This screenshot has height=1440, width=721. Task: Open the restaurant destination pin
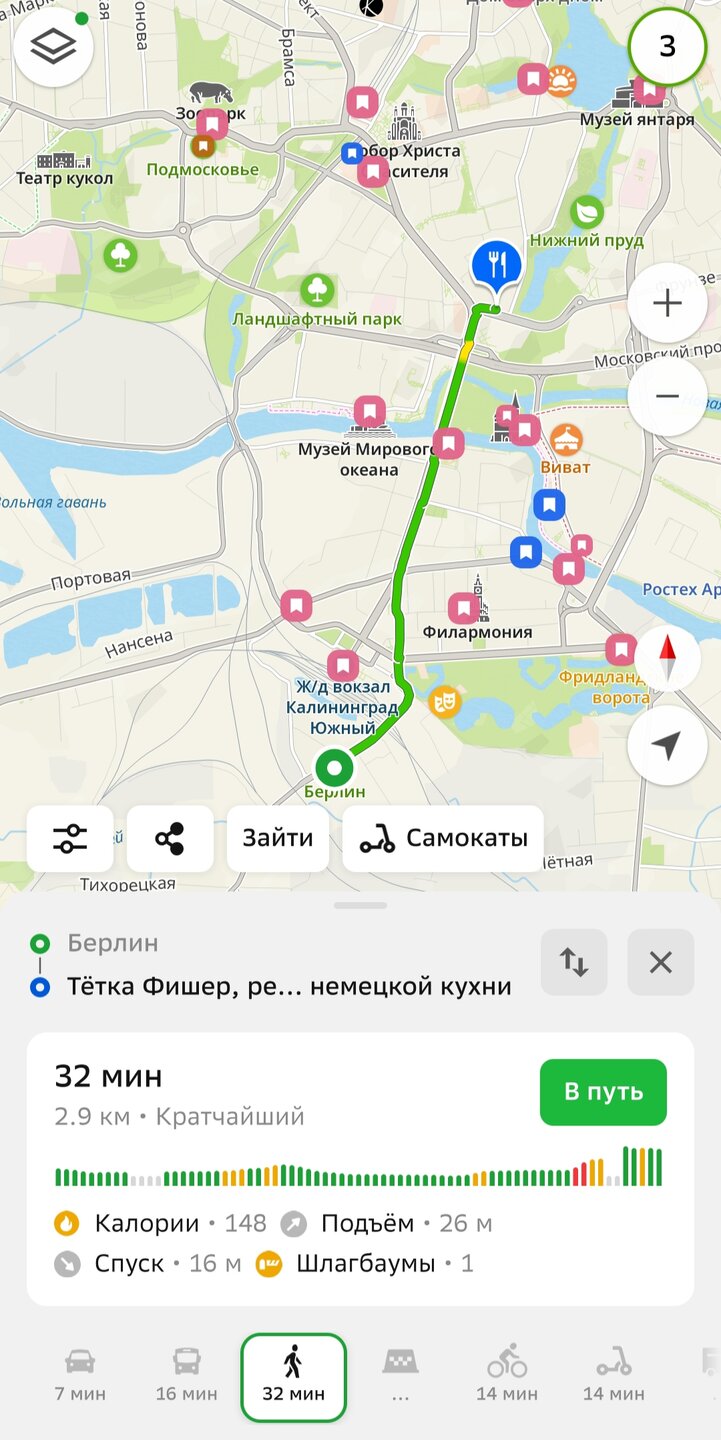click(496, 266)
